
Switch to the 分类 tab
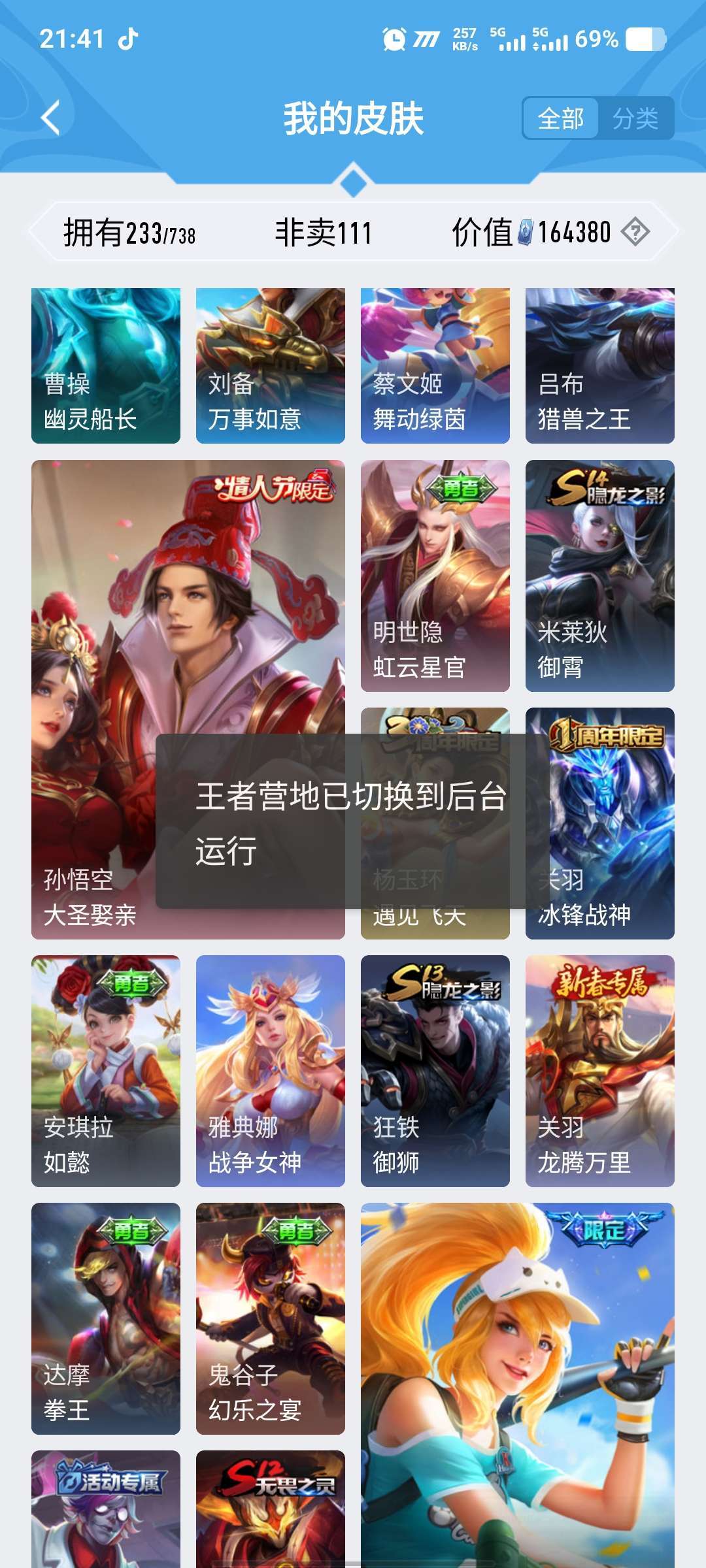tap(635, 118)
